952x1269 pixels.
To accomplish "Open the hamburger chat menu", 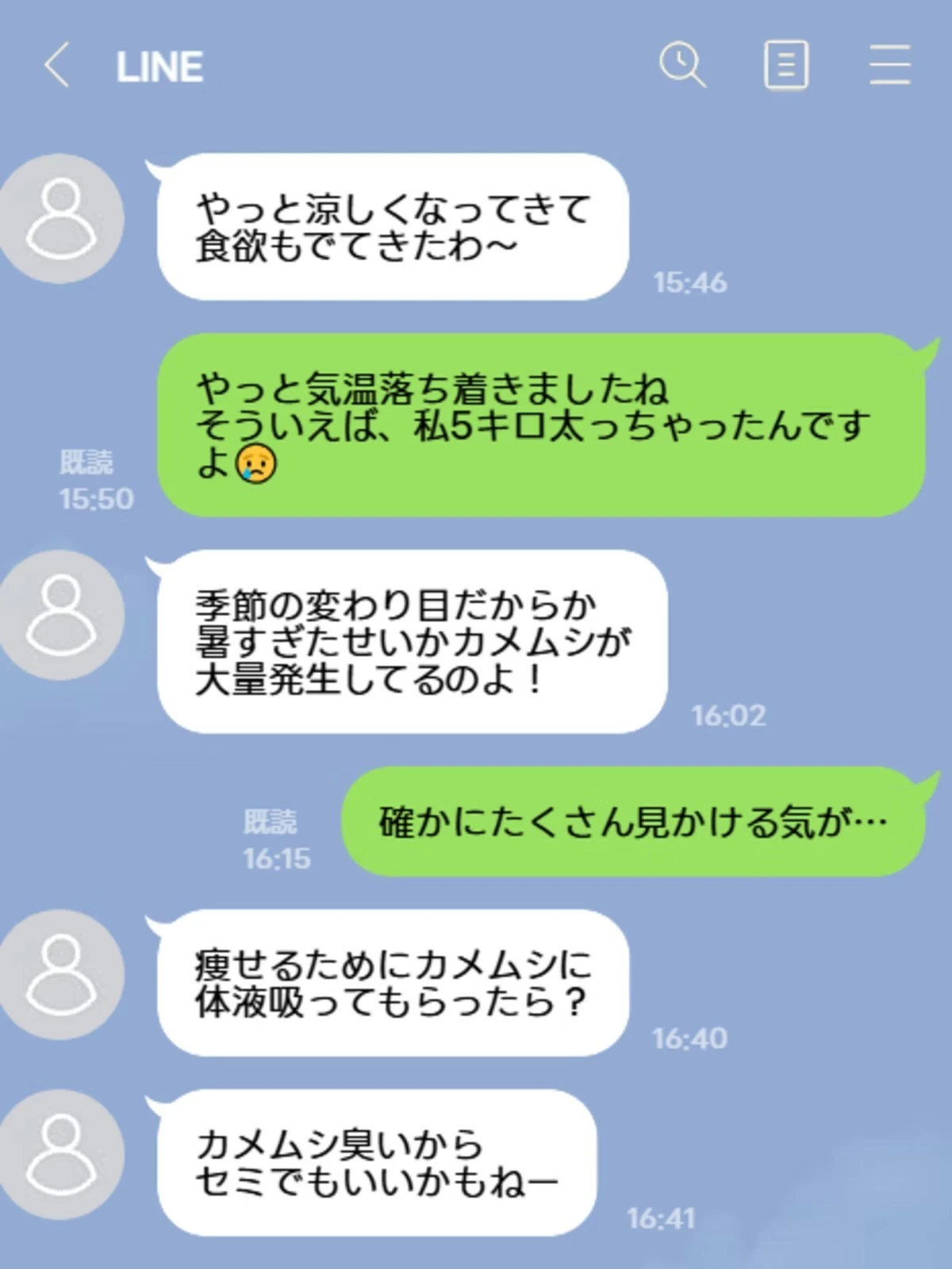I will point(889,65).
